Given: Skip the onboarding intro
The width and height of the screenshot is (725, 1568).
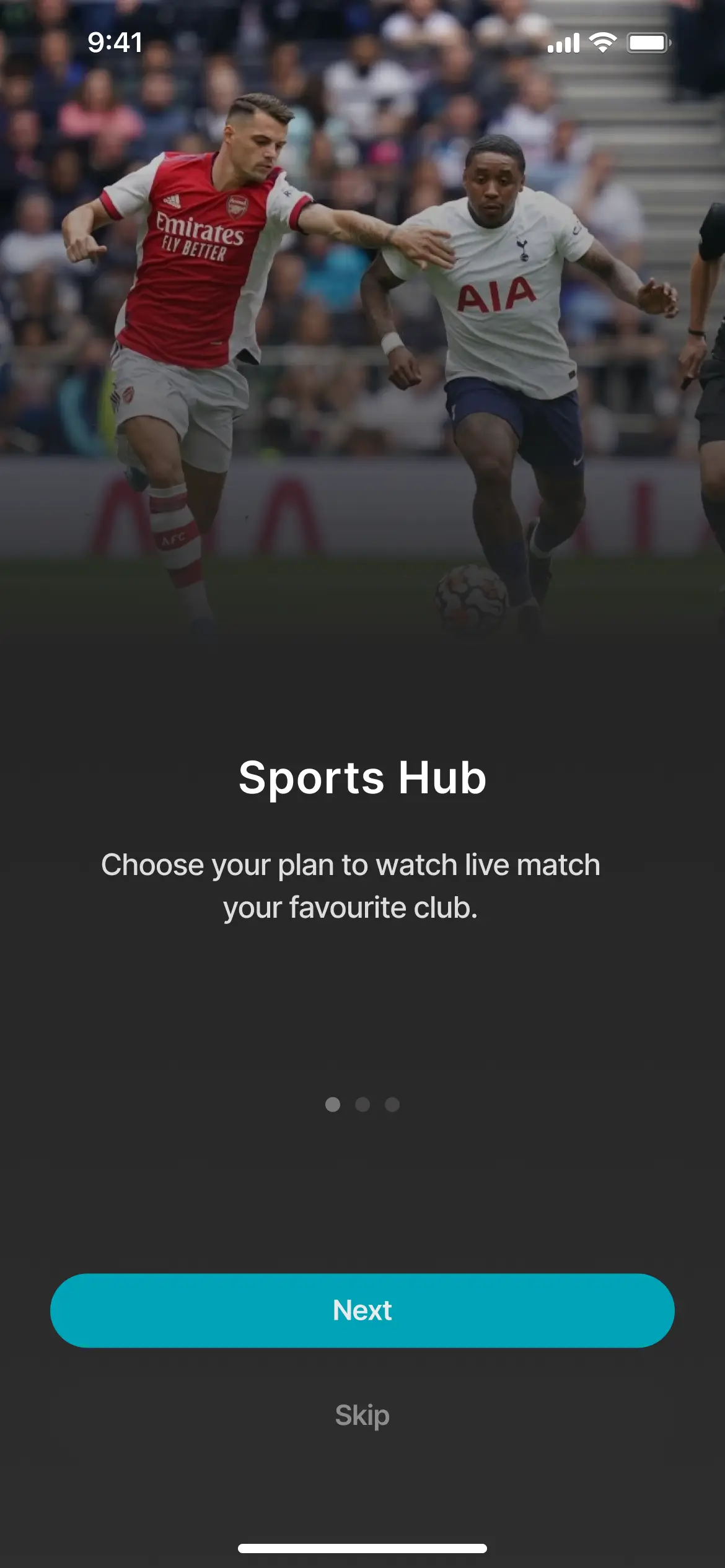Looking at the screenshot, I should click(x=362, y=1416).
